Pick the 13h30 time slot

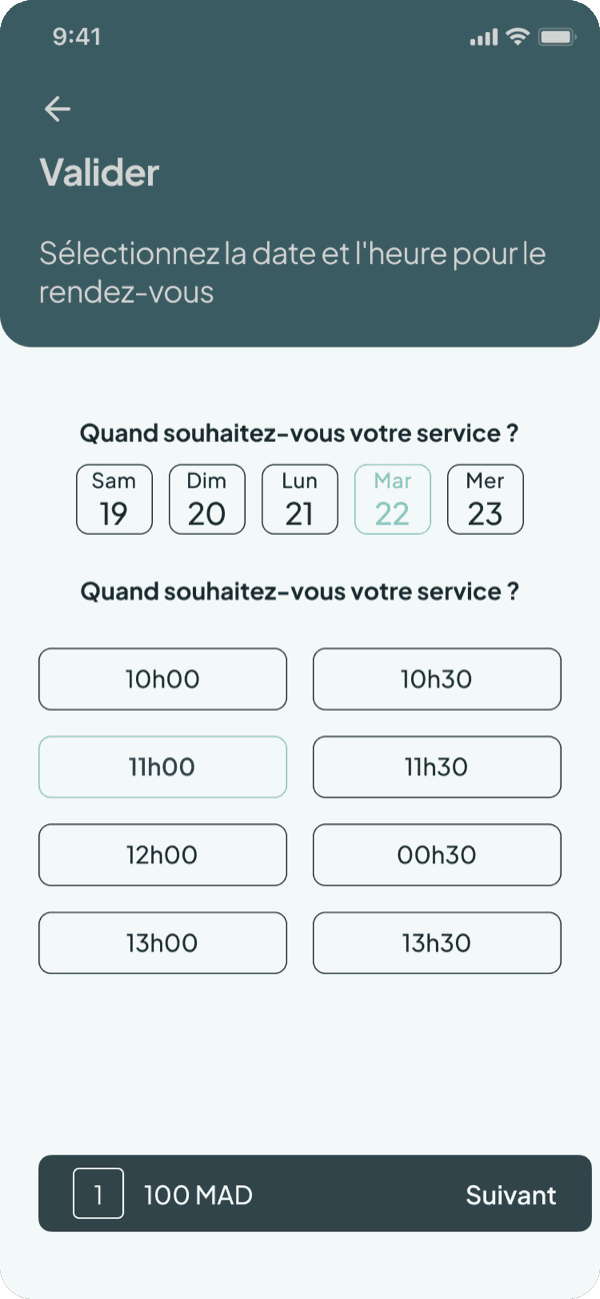[437, 943]
